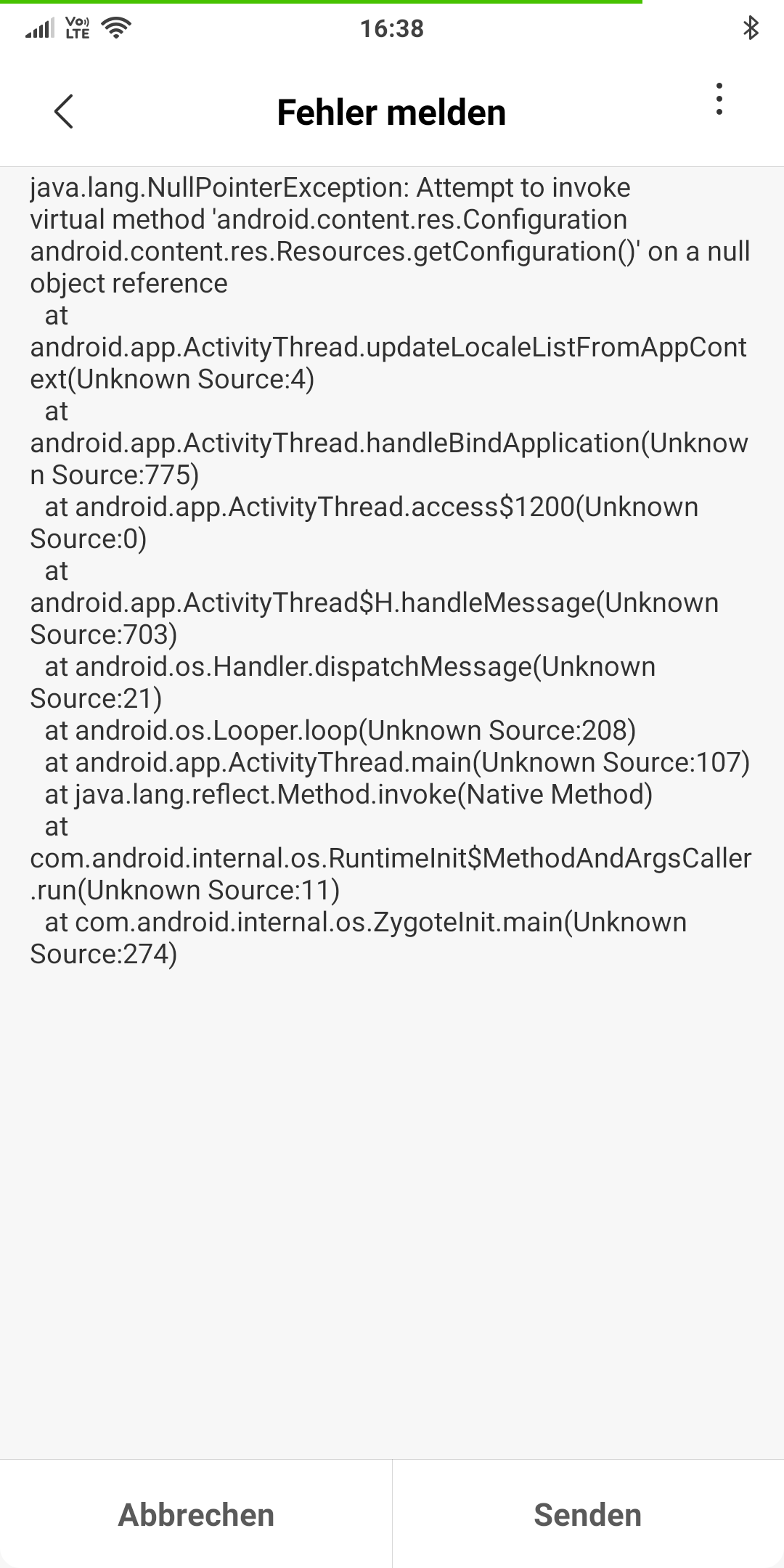Image resolution: width=784 pixels, height=1568 pixels.
Task: Tap Abbrechen to cancel the report
Action: (x=196, y=1515)
